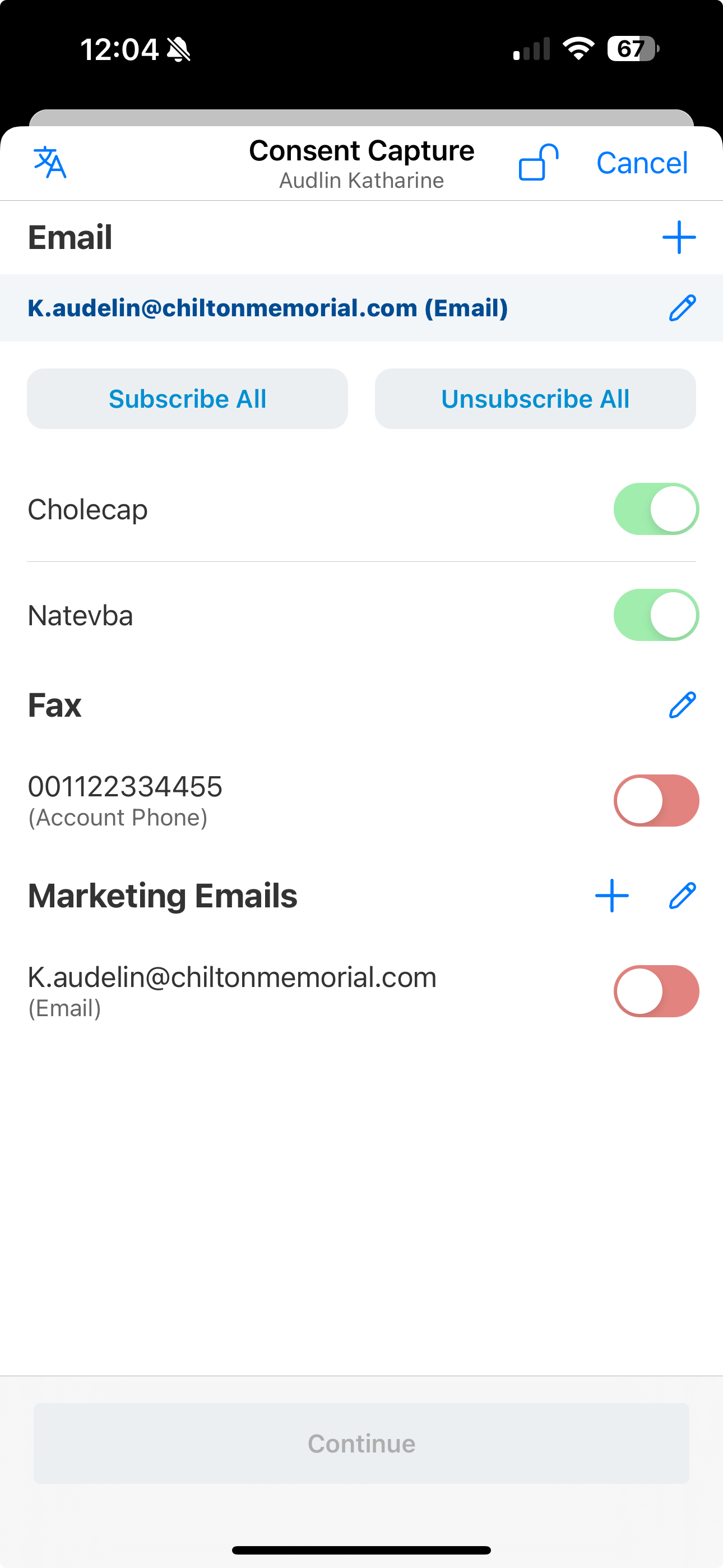The image size is (723, 1568).
Task: Edit the Marketing Emails section
Action: pyautogui.click(x=682, y=896)
